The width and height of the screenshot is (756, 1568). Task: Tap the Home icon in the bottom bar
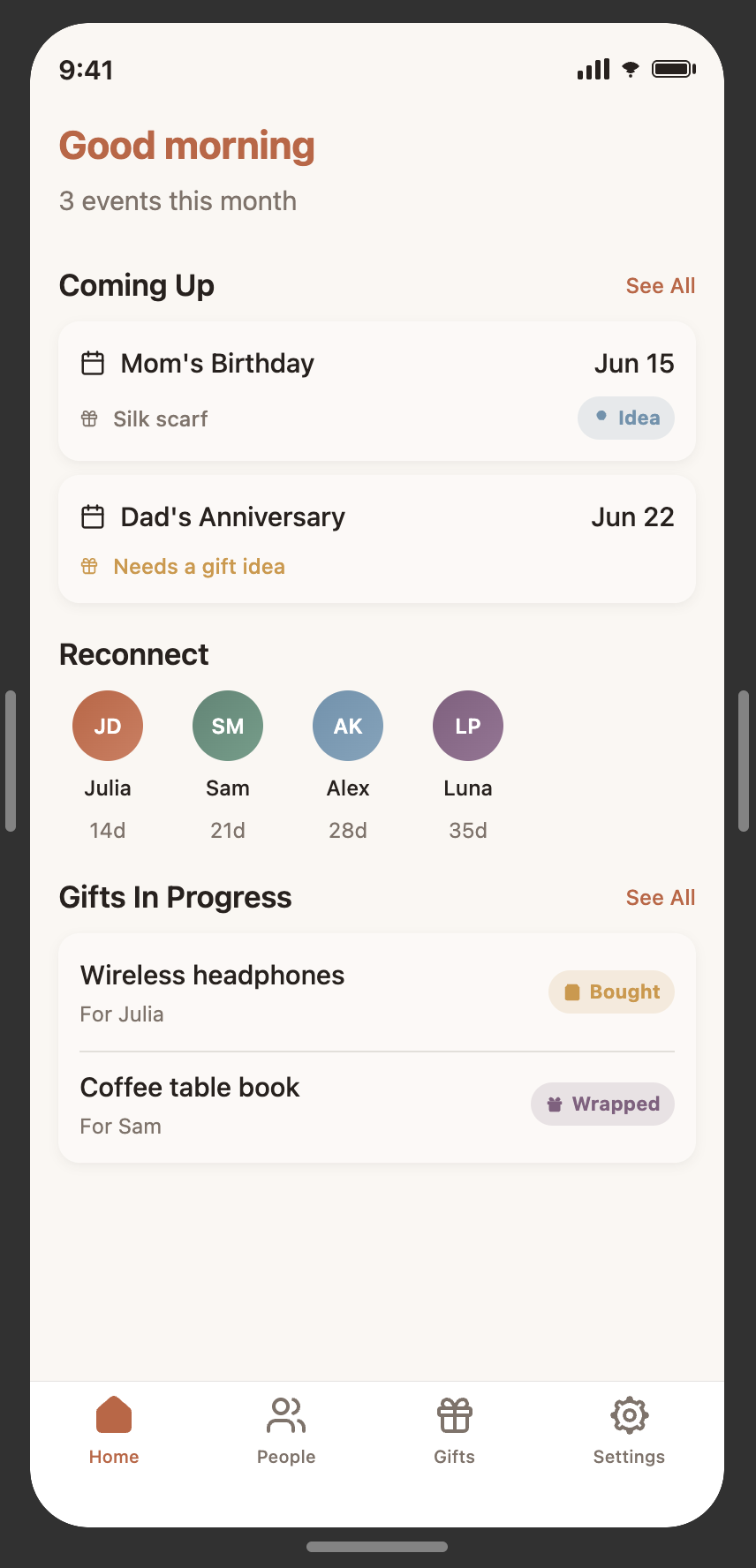click(113, 1415)
